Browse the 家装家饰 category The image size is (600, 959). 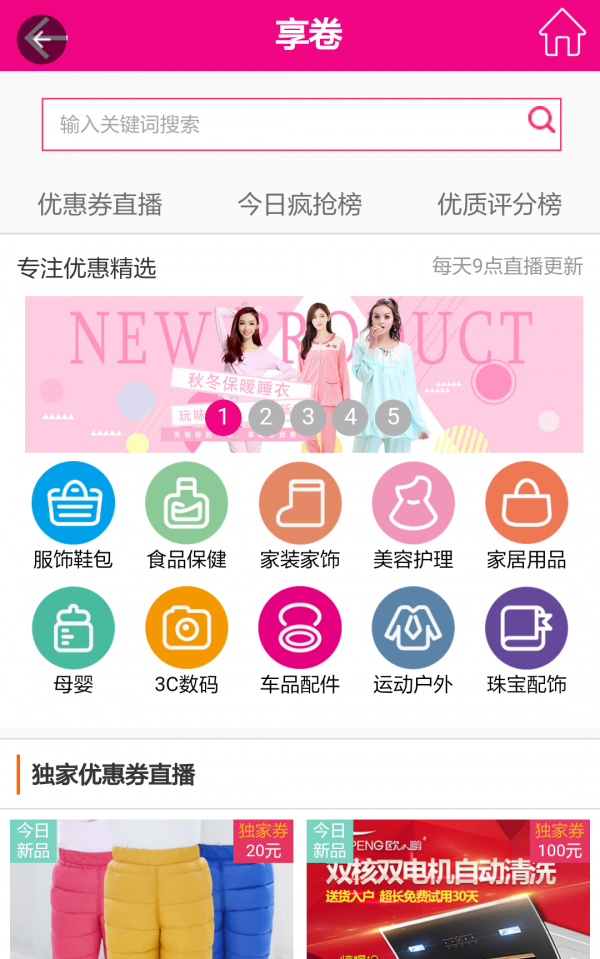coord(300,516)
